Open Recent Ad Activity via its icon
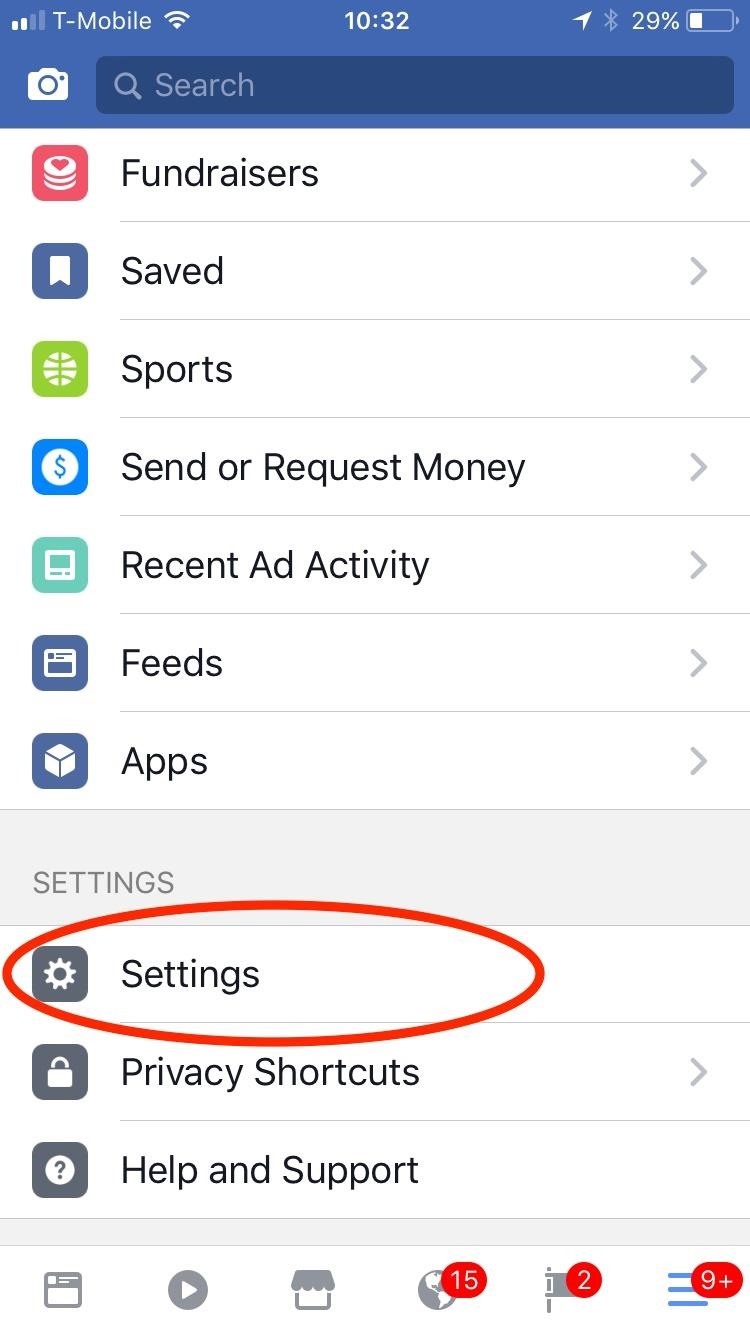The width and height of the screenshot is (750, 1334). point(59,564)
